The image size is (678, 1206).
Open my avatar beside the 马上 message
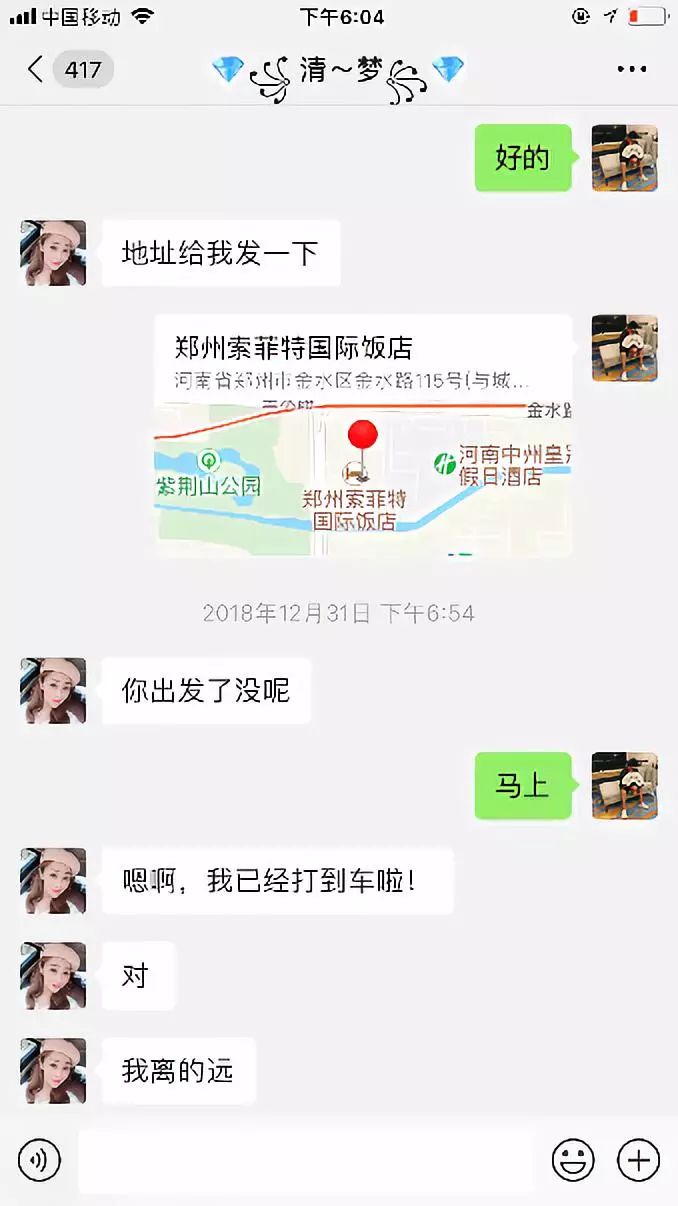(x=624, y=785)
